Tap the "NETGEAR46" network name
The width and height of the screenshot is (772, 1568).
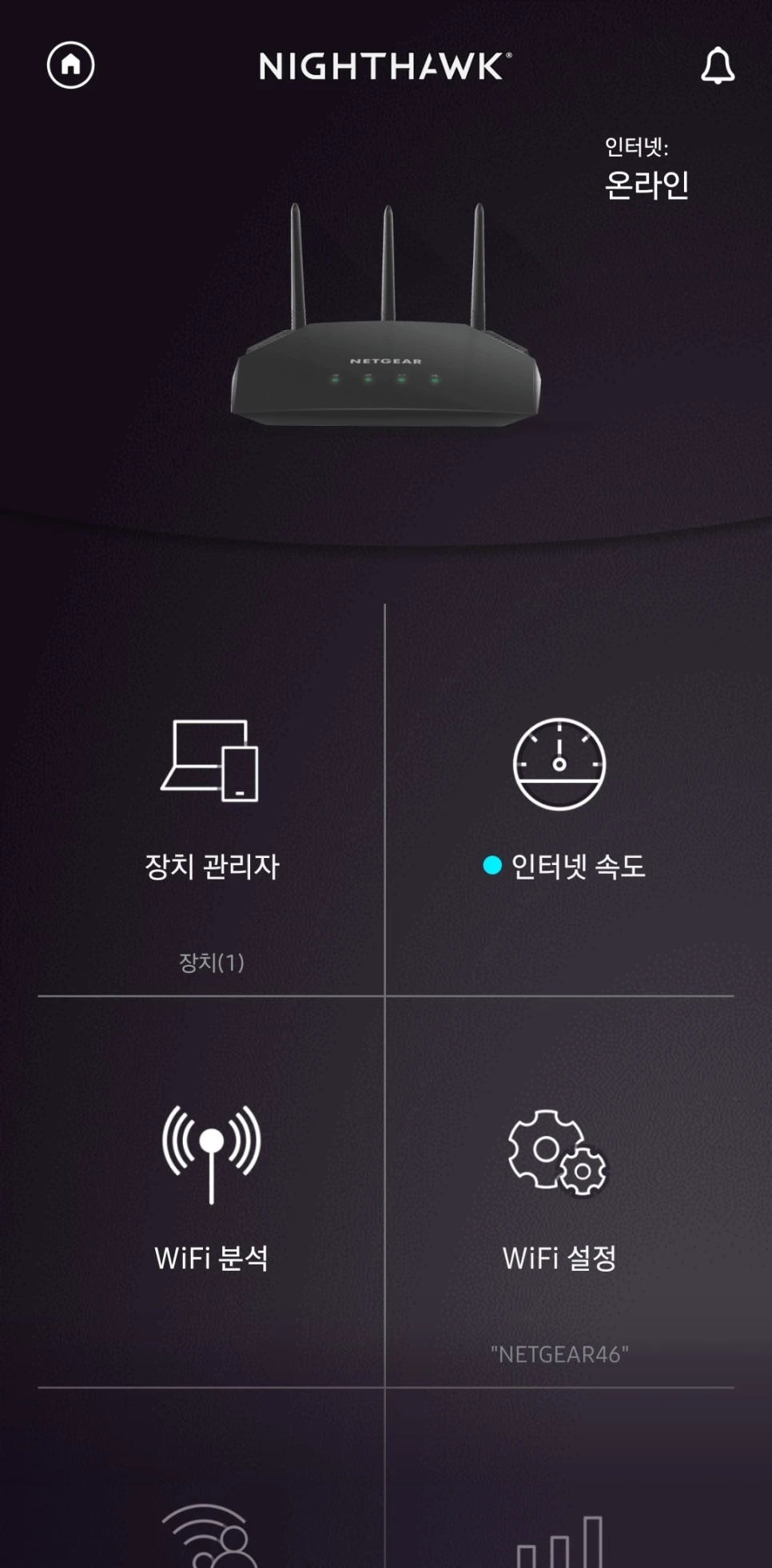click(559, 1353)
